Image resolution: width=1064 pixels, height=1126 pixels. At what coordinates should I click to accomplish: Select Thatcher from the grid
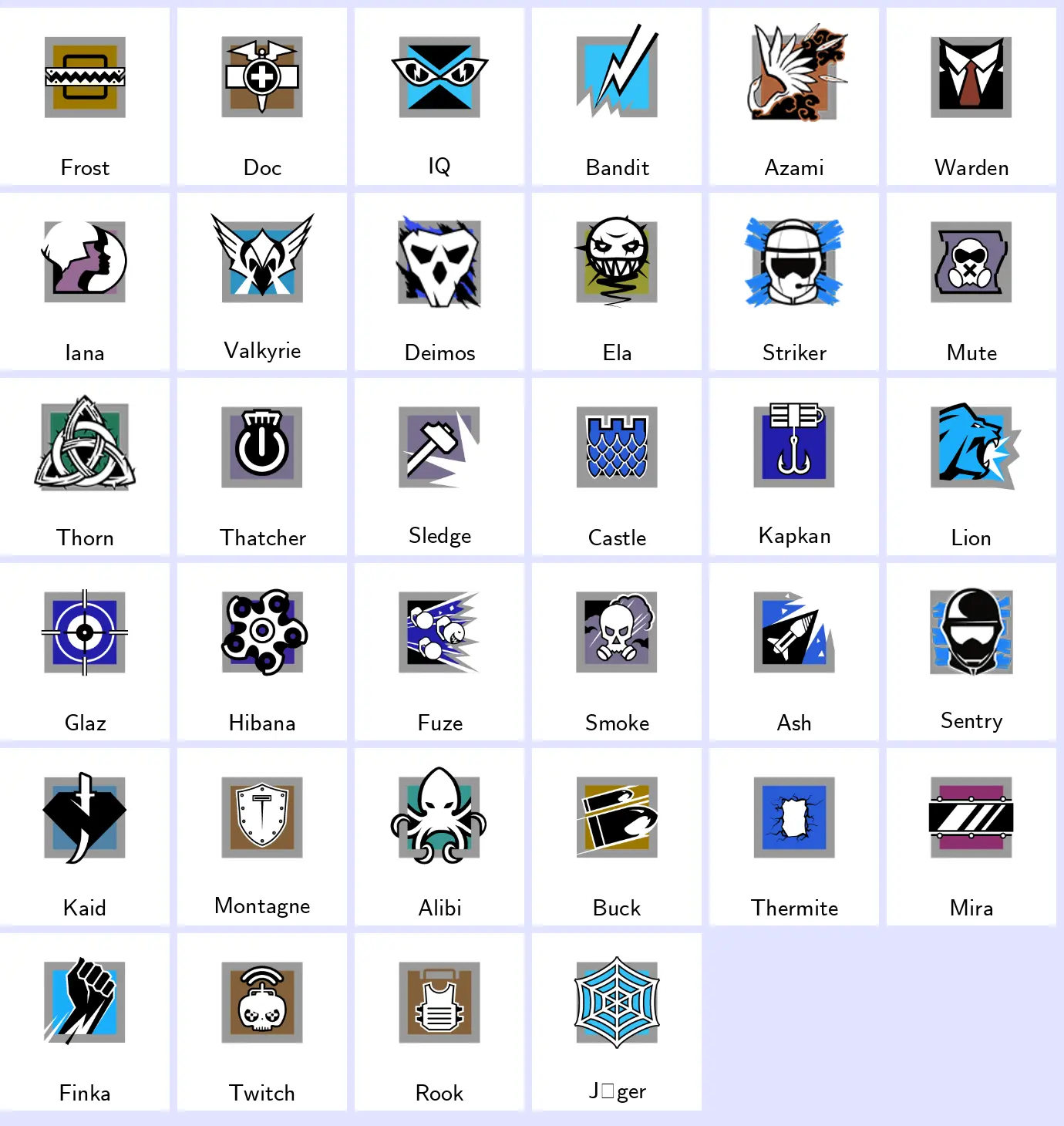click(x=262, y=467)
